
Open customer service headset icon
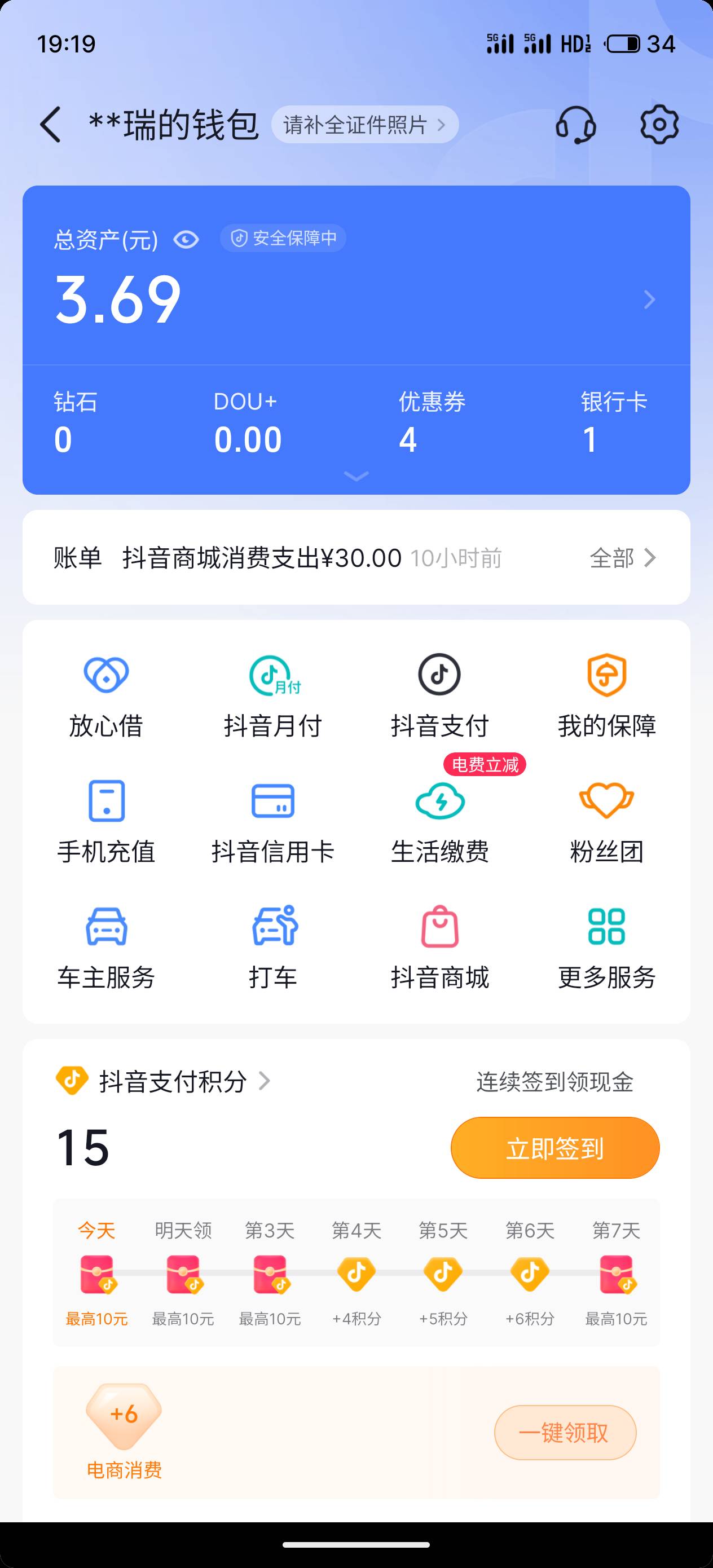[x=575, y=125]
